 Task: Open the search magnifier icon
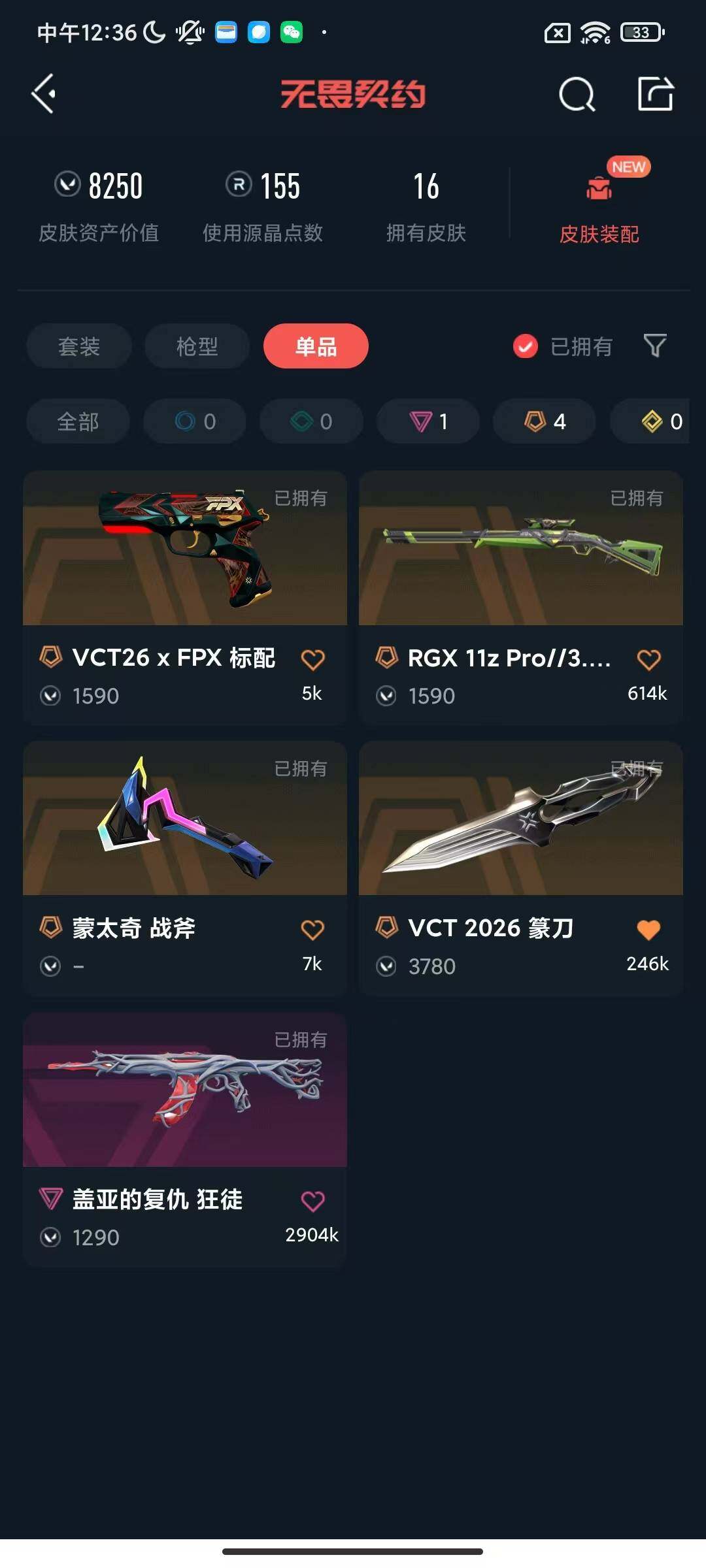tap(577, 95)
